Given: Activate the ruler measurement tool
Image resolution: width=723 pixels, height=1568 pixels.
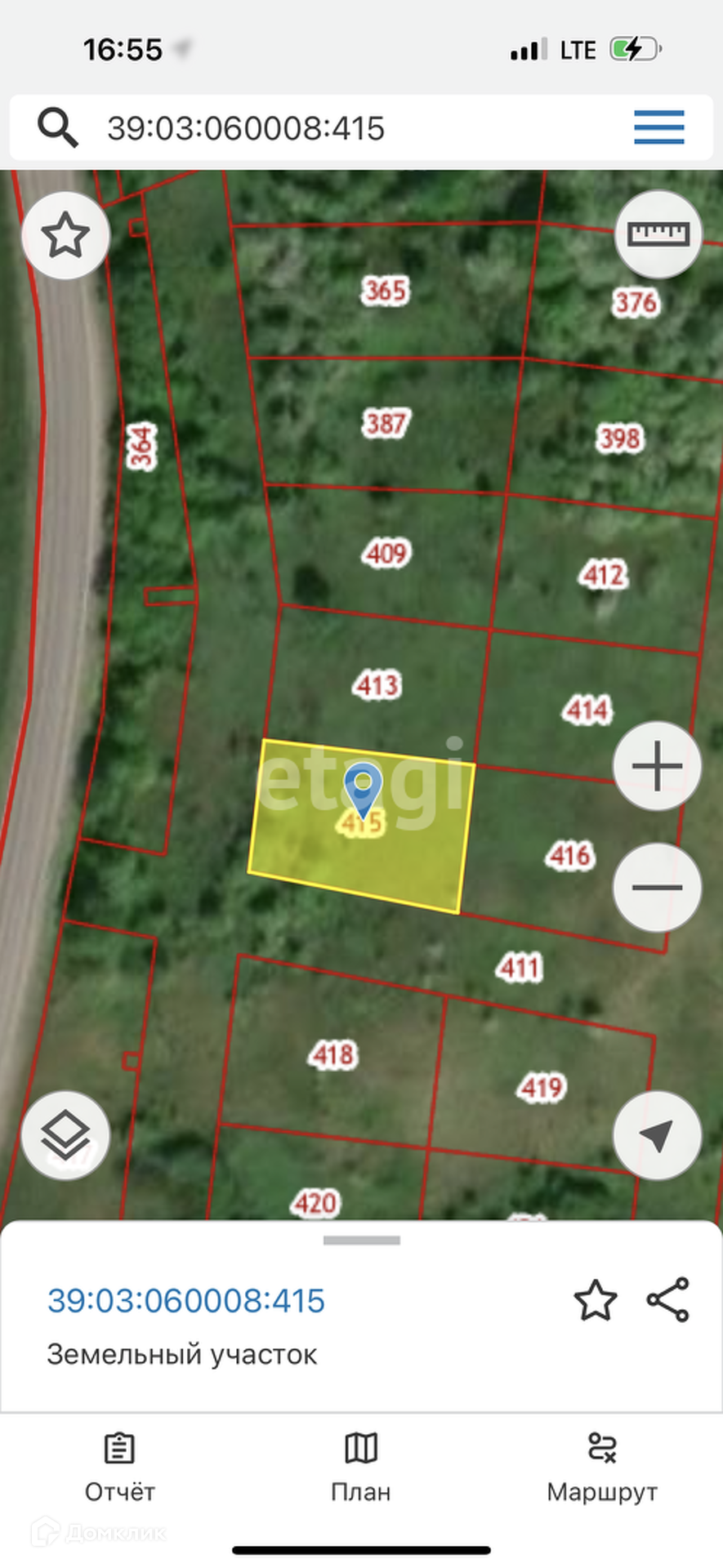Looking at the screenshot, I should tap(658, 235).
